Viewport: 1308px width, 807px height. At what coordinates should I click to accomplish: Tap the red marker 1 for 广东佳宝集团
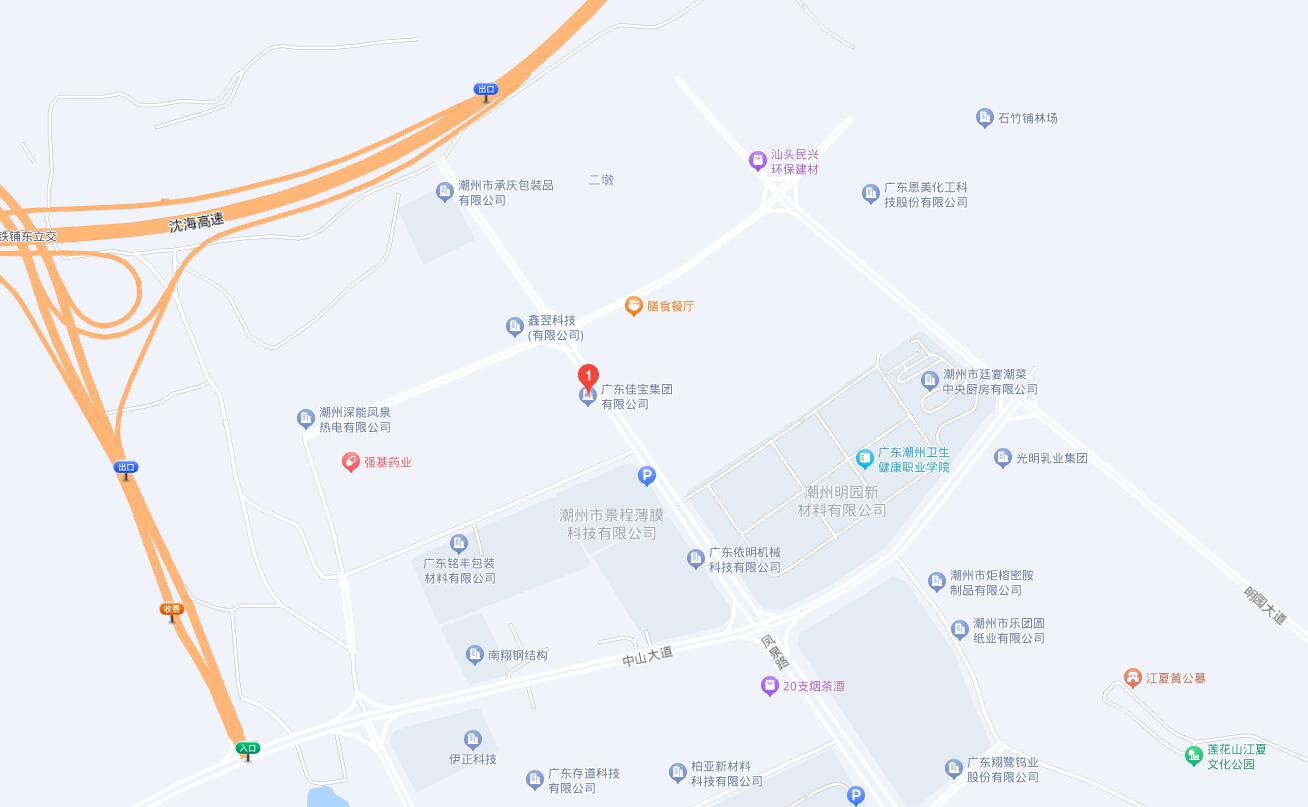coord(589,378)
